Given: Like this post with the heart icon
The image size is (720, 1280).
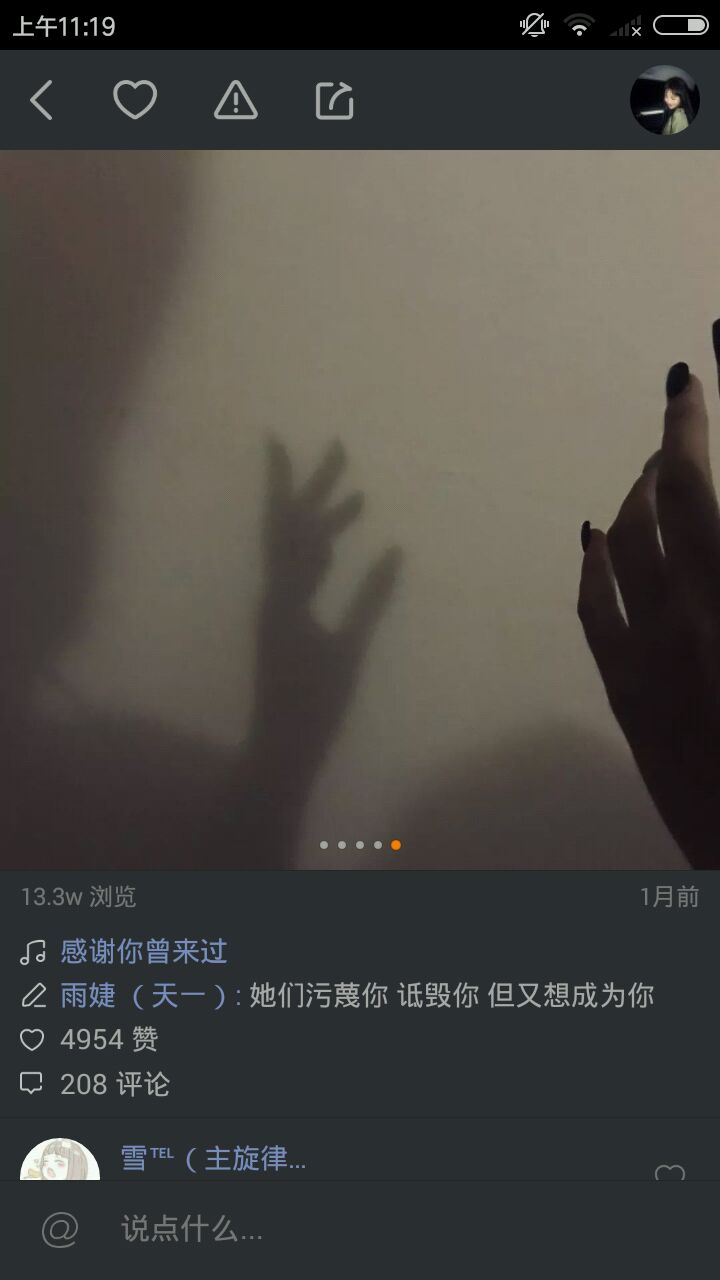Looking at the screenshot, I should click(x=134, y=101).
